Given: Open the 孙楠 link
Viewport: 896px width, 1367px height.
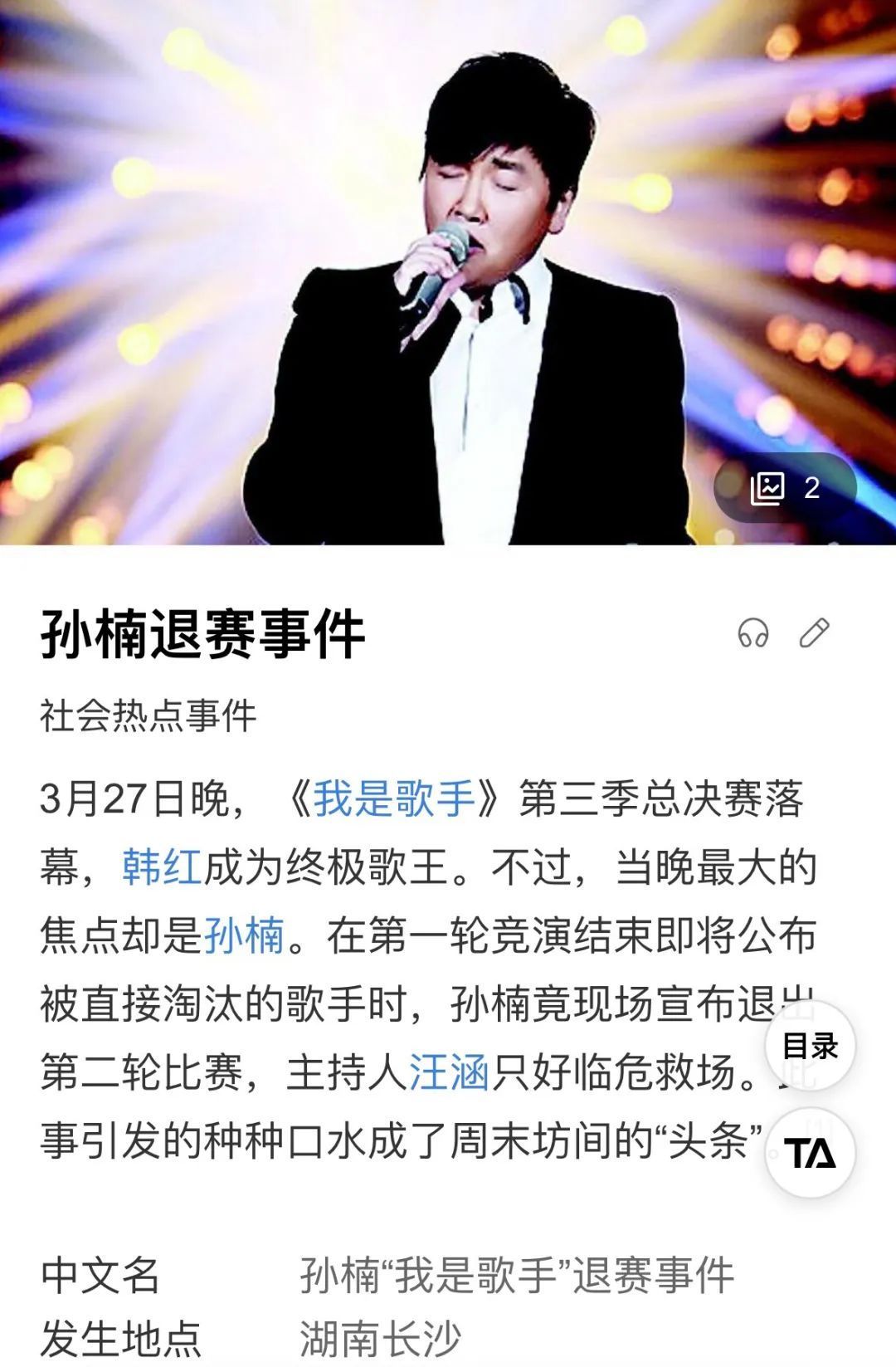Looking at the screenshot, I should pos(244,935).
